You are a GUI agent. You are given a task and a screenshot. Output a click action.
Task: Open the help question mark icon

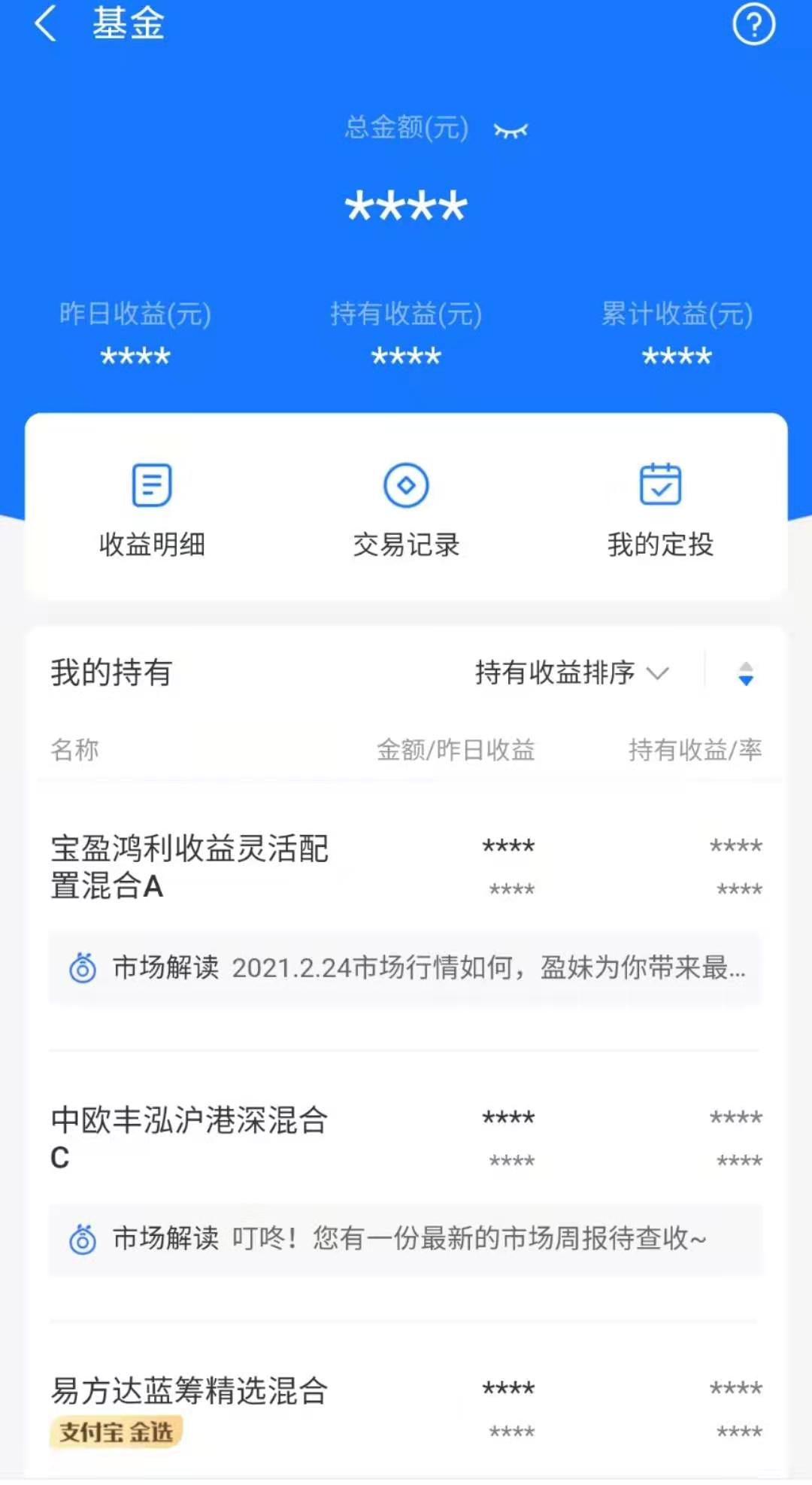tap(754, 24)
